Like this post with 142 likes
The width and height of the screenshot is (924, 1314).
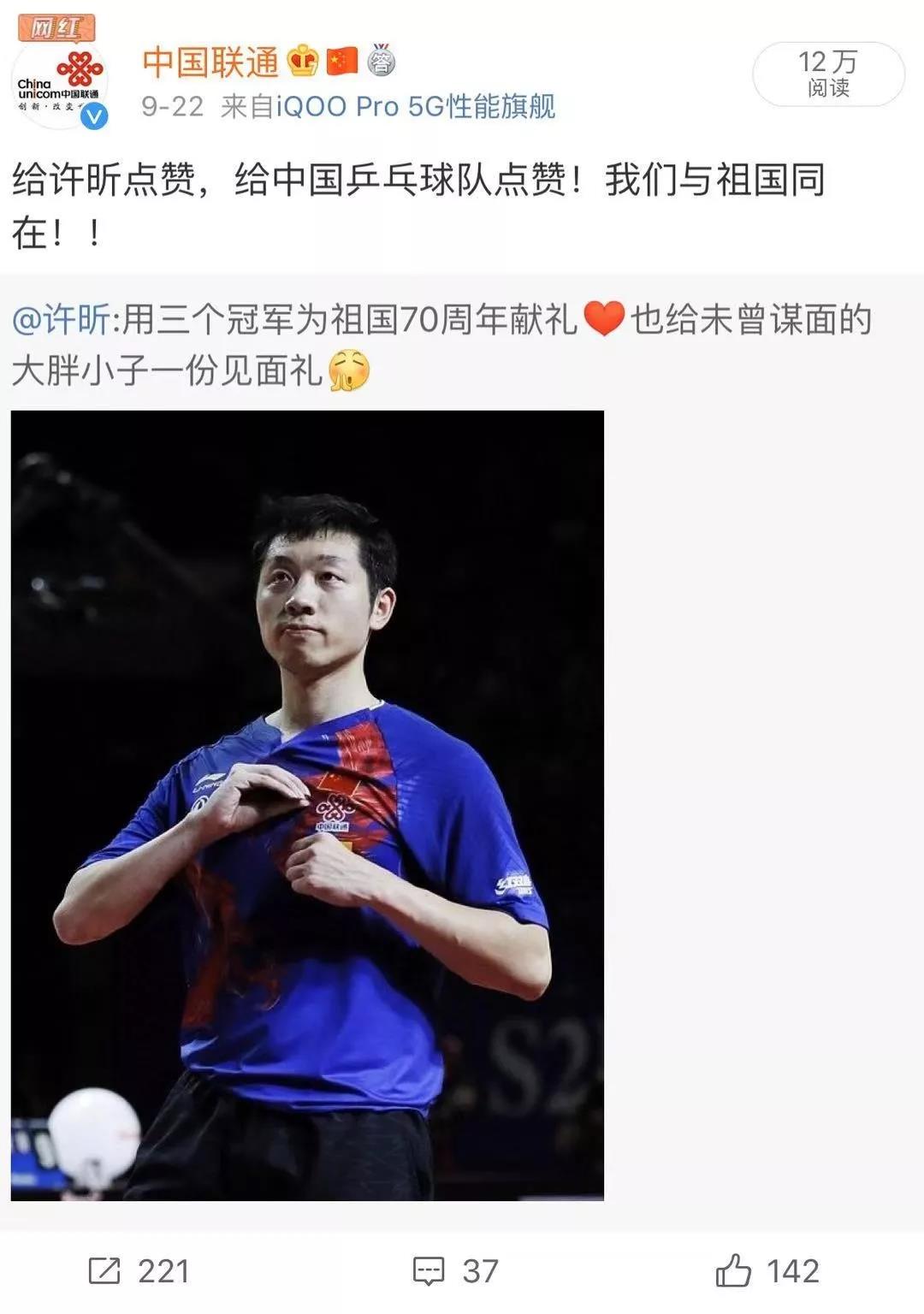(767, 1271)
